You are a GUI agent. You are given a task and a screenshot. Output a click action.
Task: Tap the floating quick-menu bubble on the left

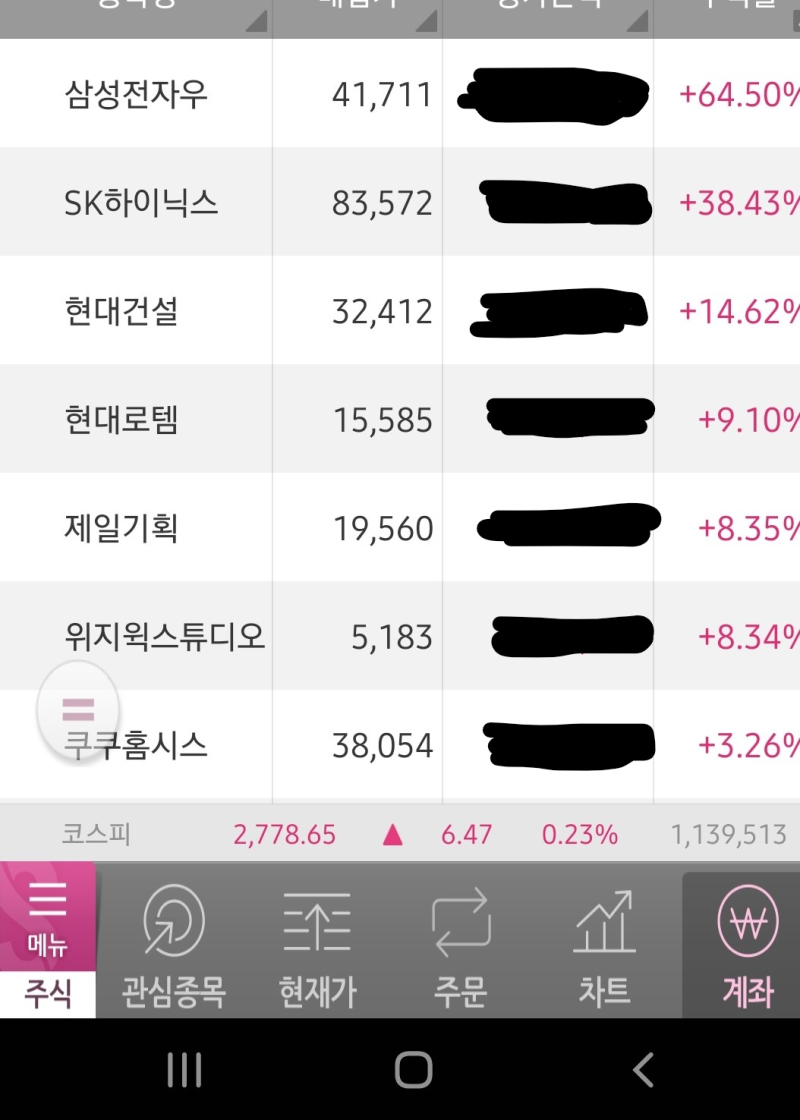coord(78,710)
